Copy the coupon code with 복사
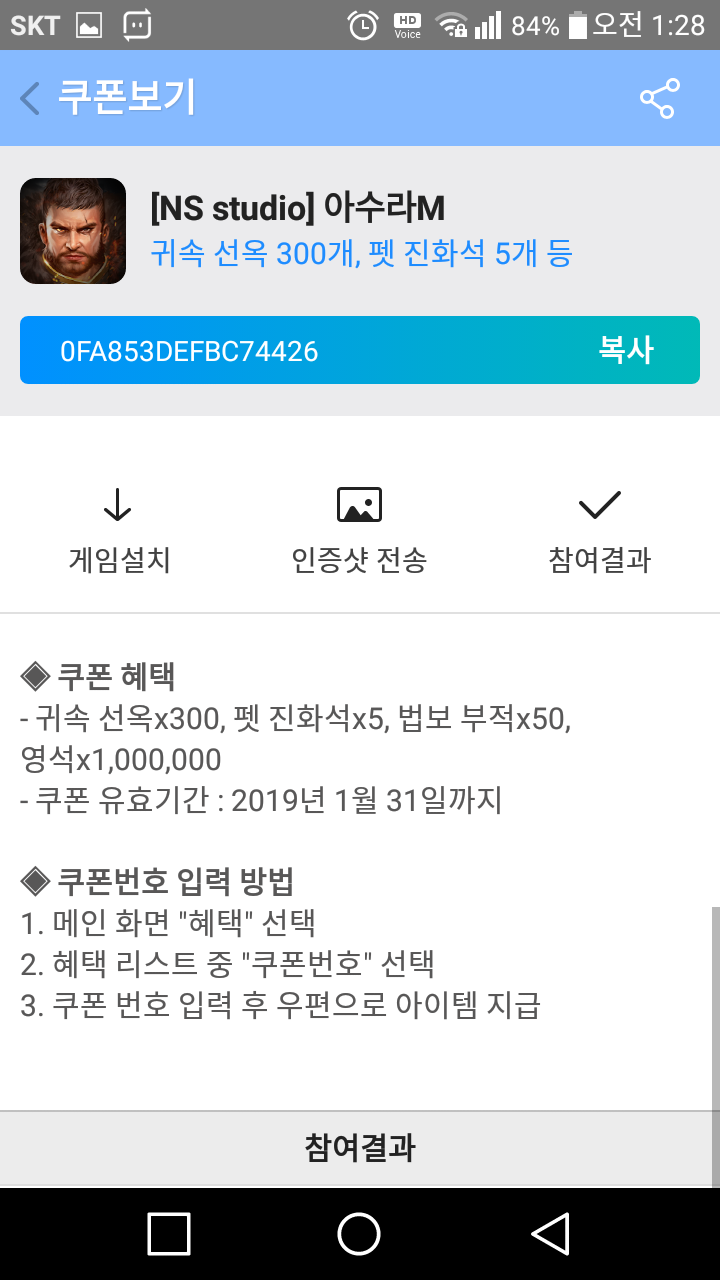This screenshot has width=720, height=1280. pyautogui.click(x=626, y=350)
